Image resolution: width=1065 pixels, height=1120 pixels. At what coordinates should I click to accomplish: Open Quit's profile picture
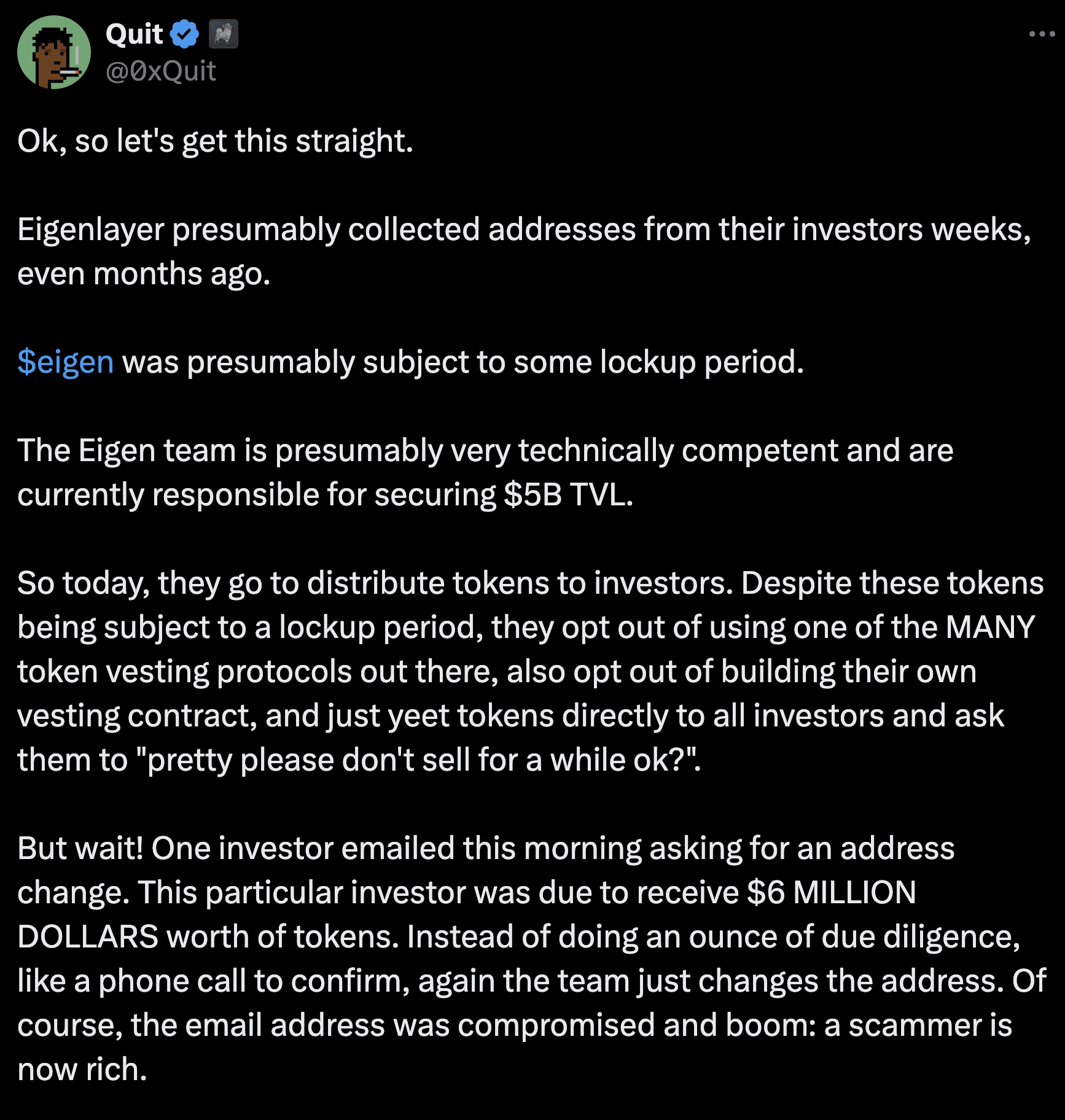pyautogui.click(x=54, y=52)
